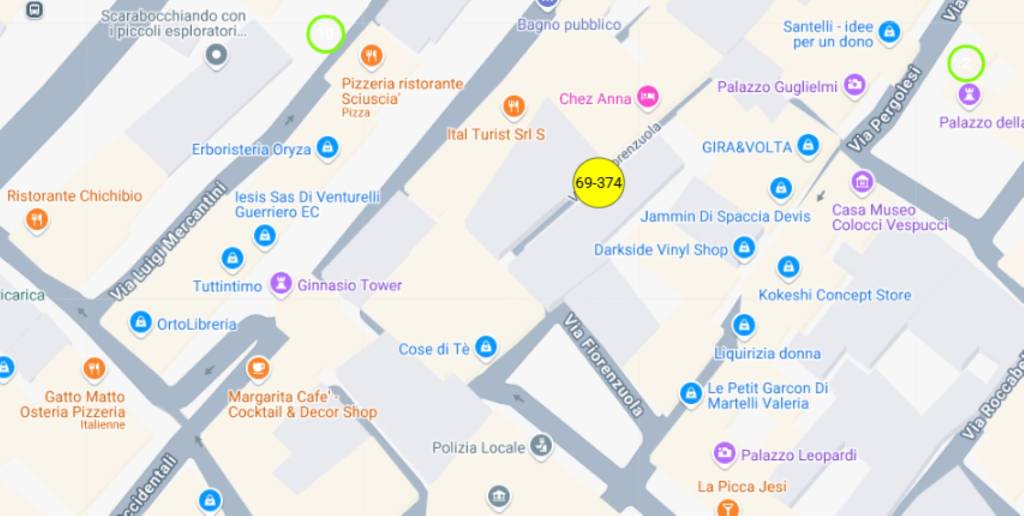Image resolution: width=1024 pixels, height=516 pixels.
Task: Select the Chez Anna hotel pin
Action: pos(648,98)
